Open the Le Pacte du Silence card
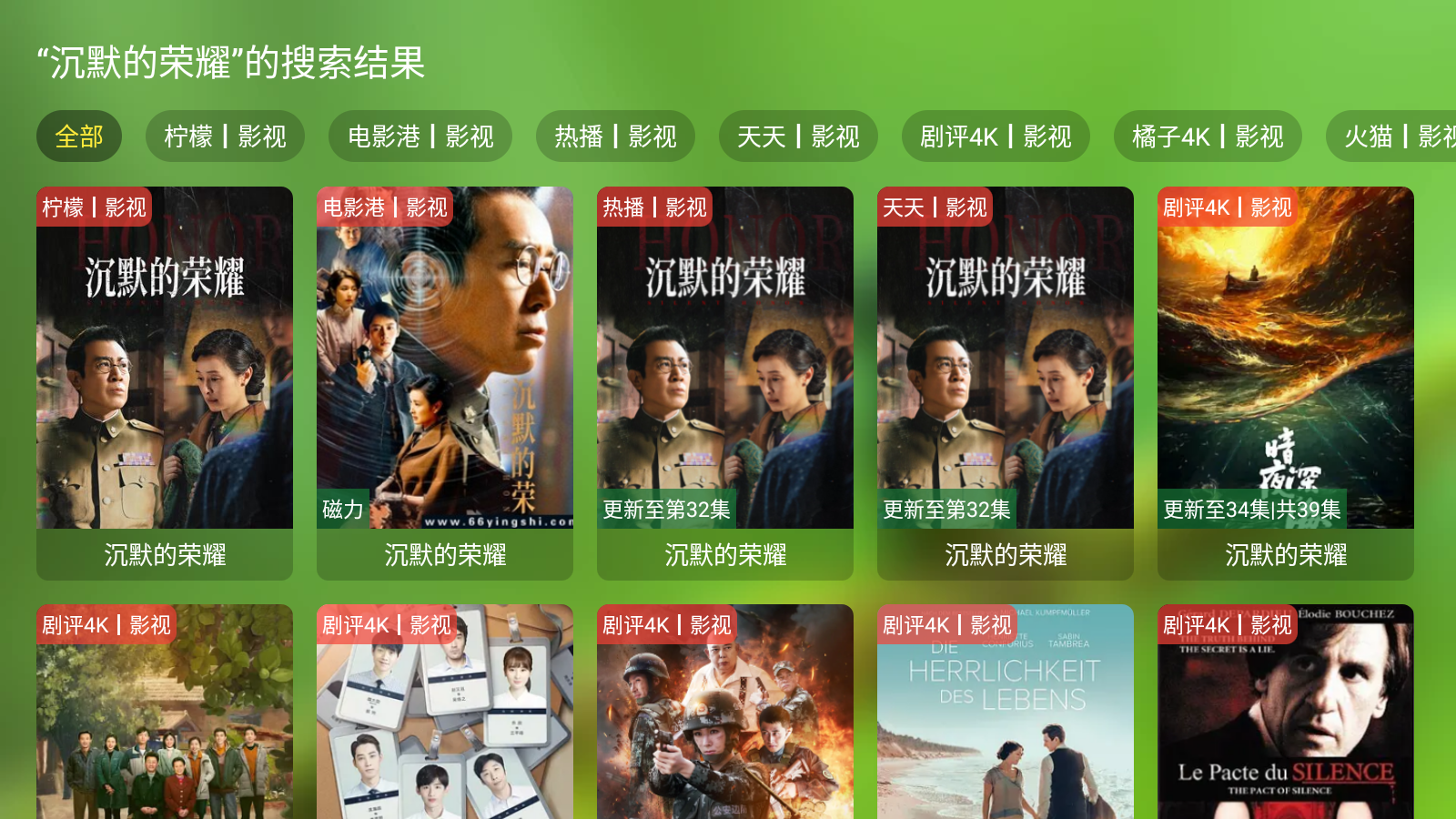Viewport: 1456px width, 819px height. pyautogui.click(x=1286, y=719)
